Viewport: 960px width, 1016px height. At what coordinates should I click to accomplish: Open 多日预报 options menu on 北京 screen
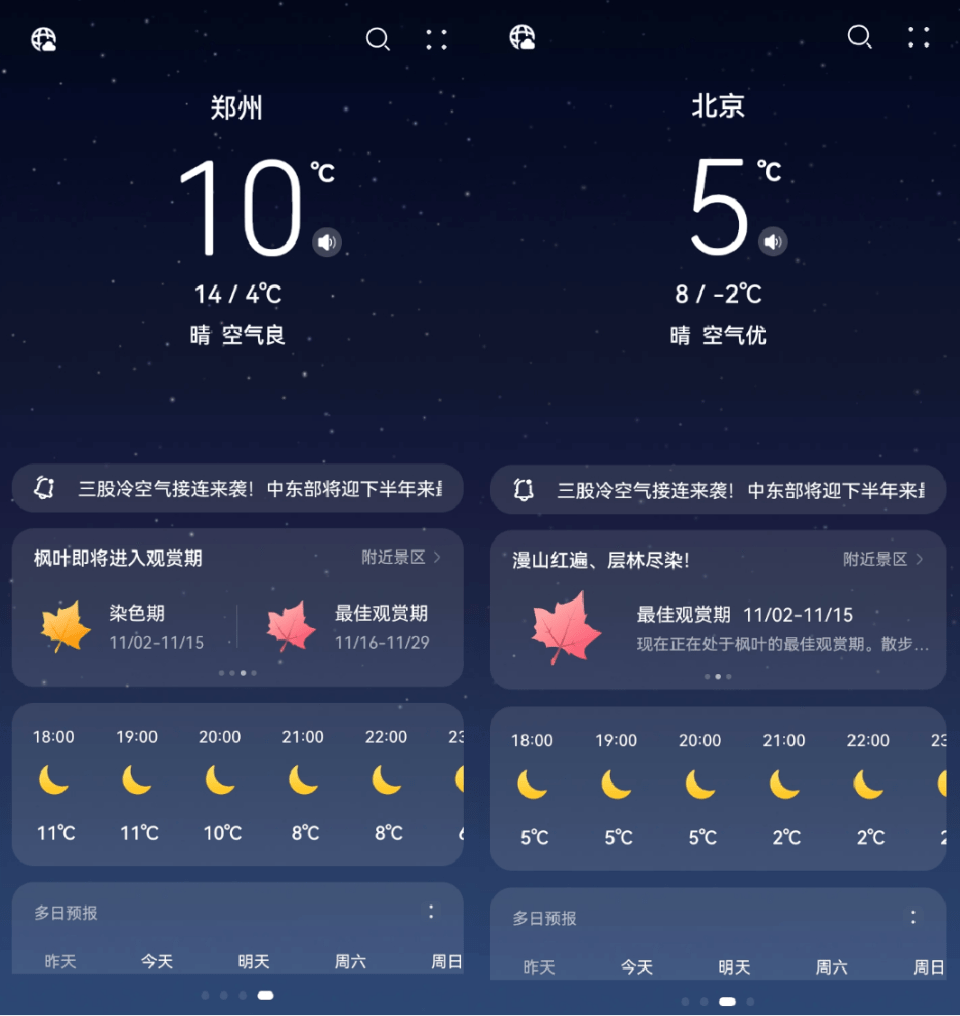pyautogui.click(x=912, y=916)
